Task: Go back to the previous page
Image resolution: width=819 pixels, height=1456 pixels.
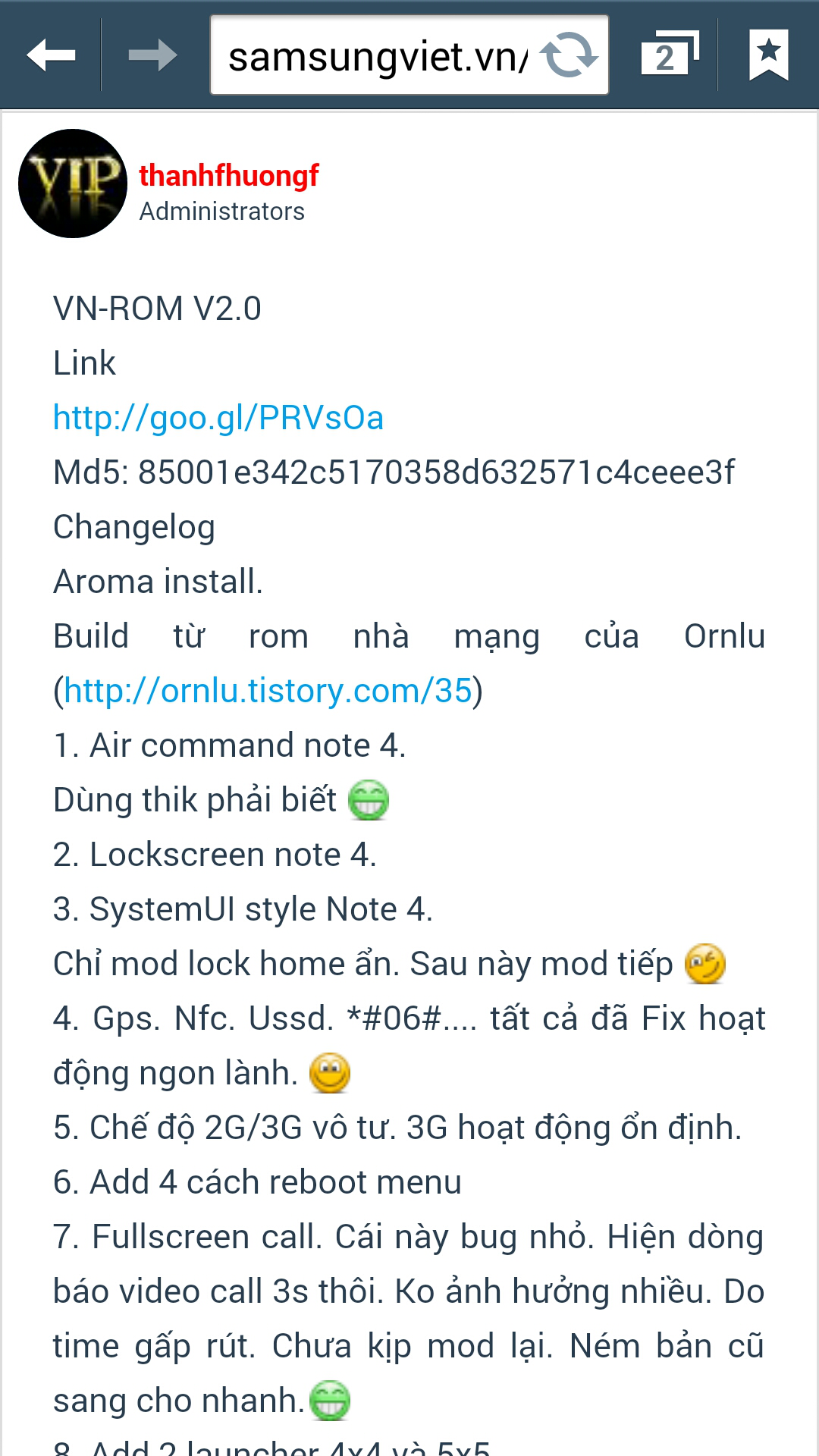Action: (51, 55)
